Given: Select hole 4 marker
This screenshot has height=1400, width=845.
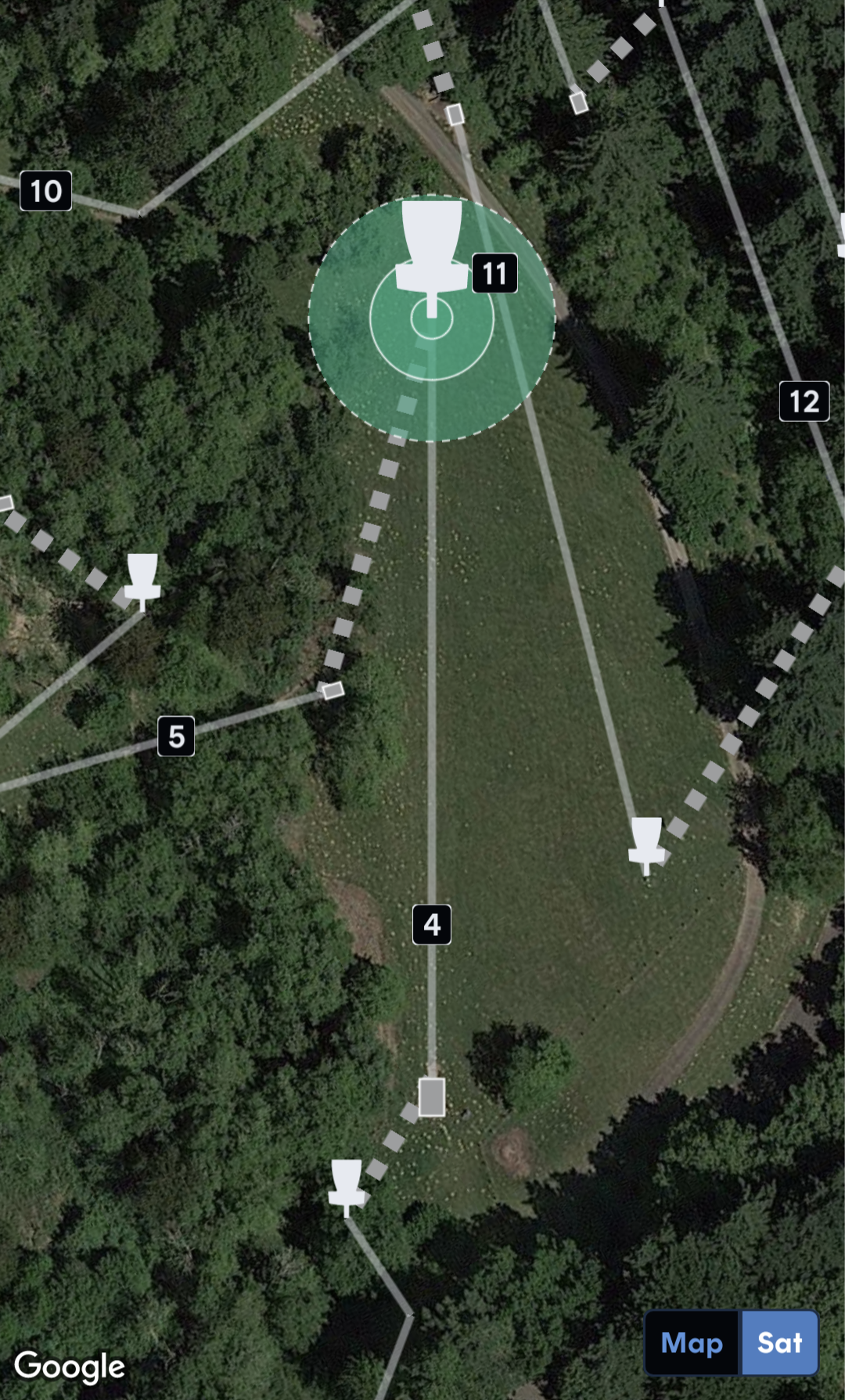Looking at the screenshot, I should pos(432,925).
